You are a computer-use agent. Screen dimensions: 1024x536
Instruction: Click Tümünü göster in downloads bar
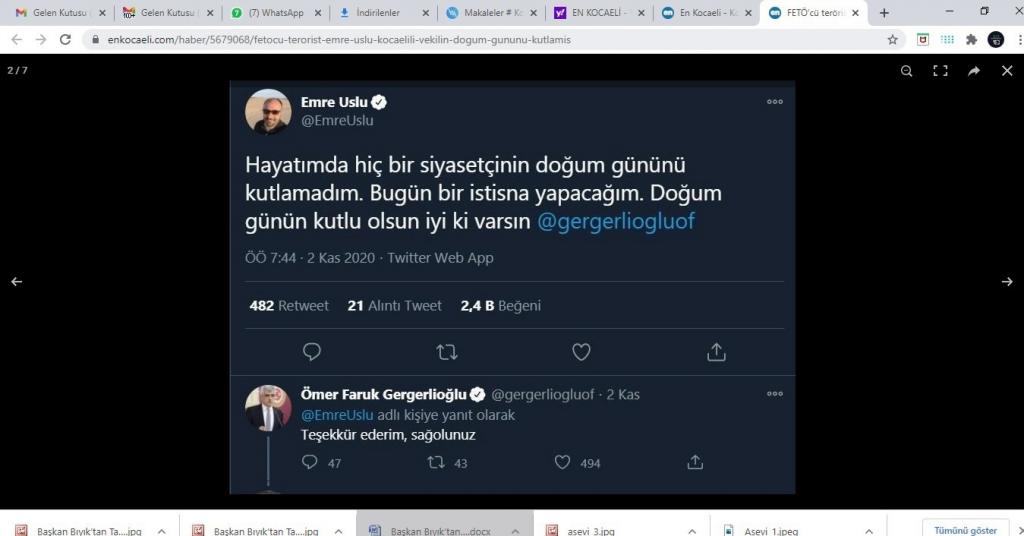point(965,530)
